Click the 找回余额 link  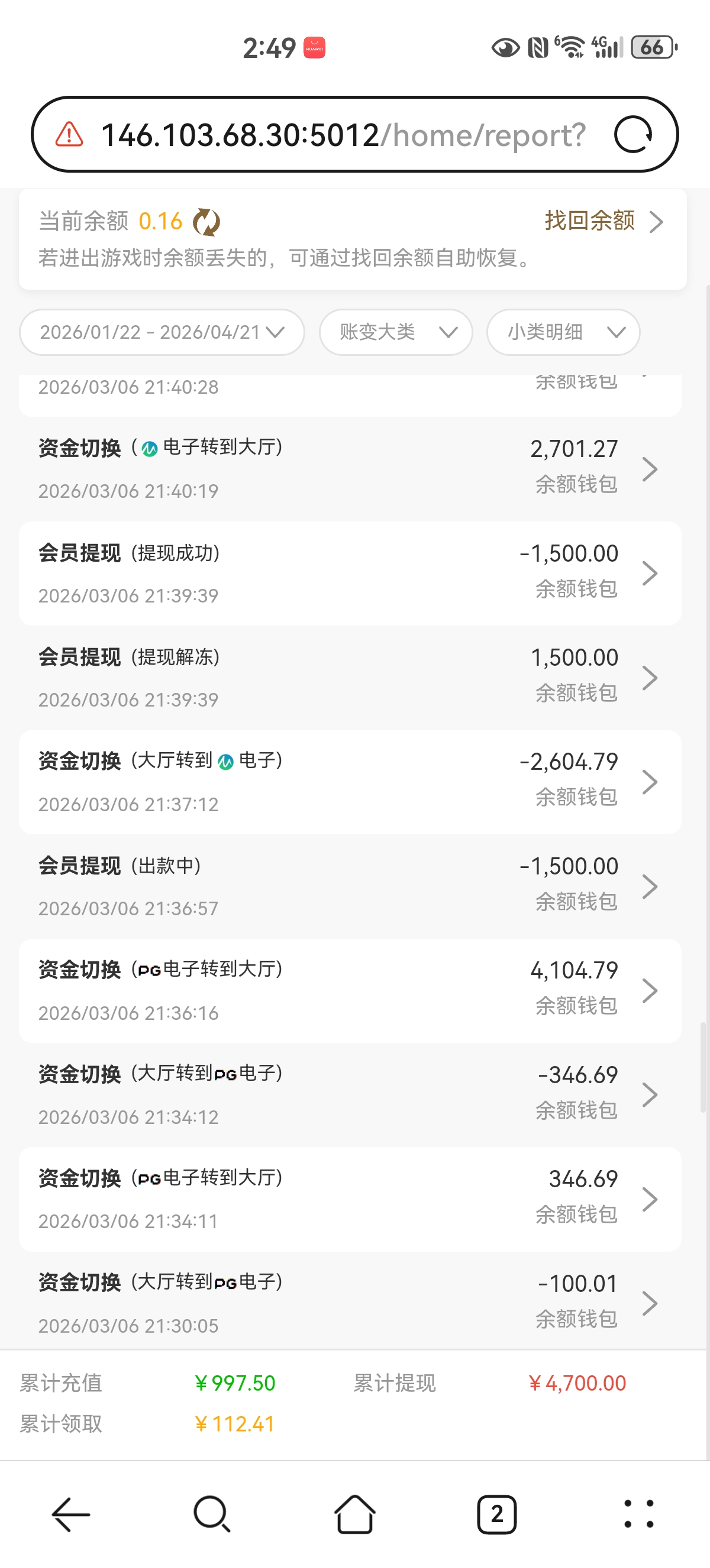(x=589, y=221)
